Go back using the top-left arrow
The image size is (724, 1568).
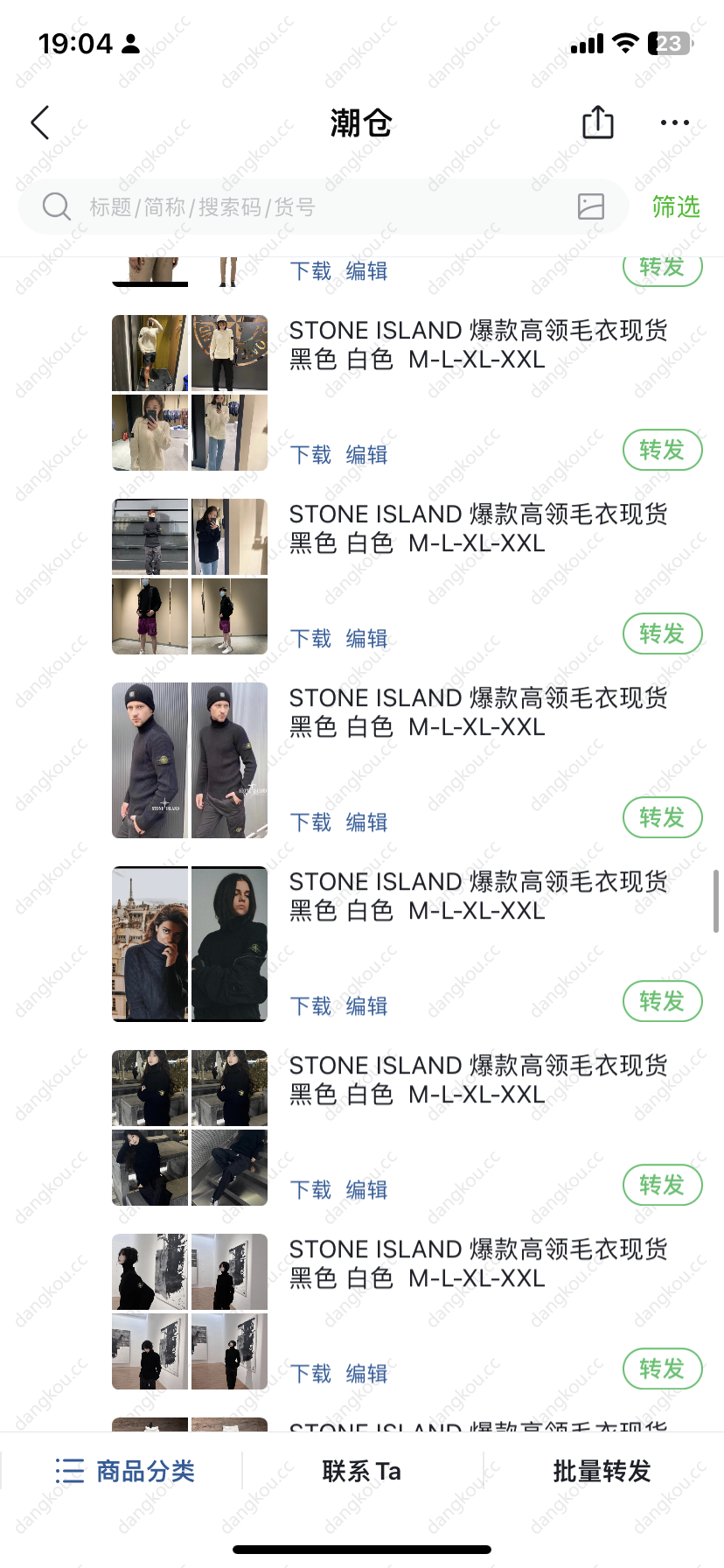pos(40,123)
